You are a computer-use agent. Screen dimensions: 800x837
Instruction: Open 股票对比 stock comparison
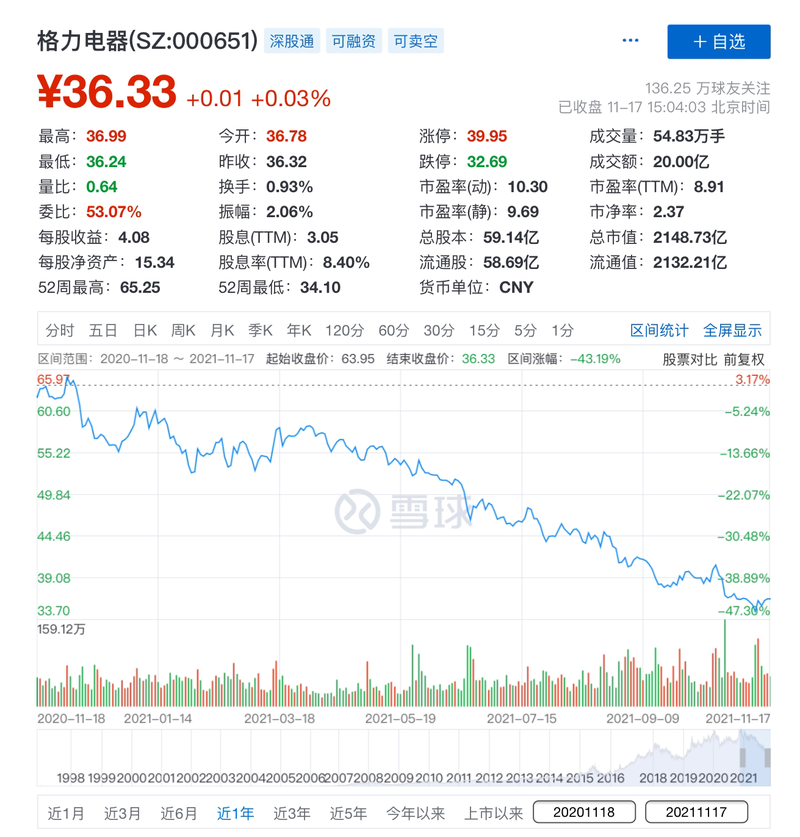pos(690,359)
